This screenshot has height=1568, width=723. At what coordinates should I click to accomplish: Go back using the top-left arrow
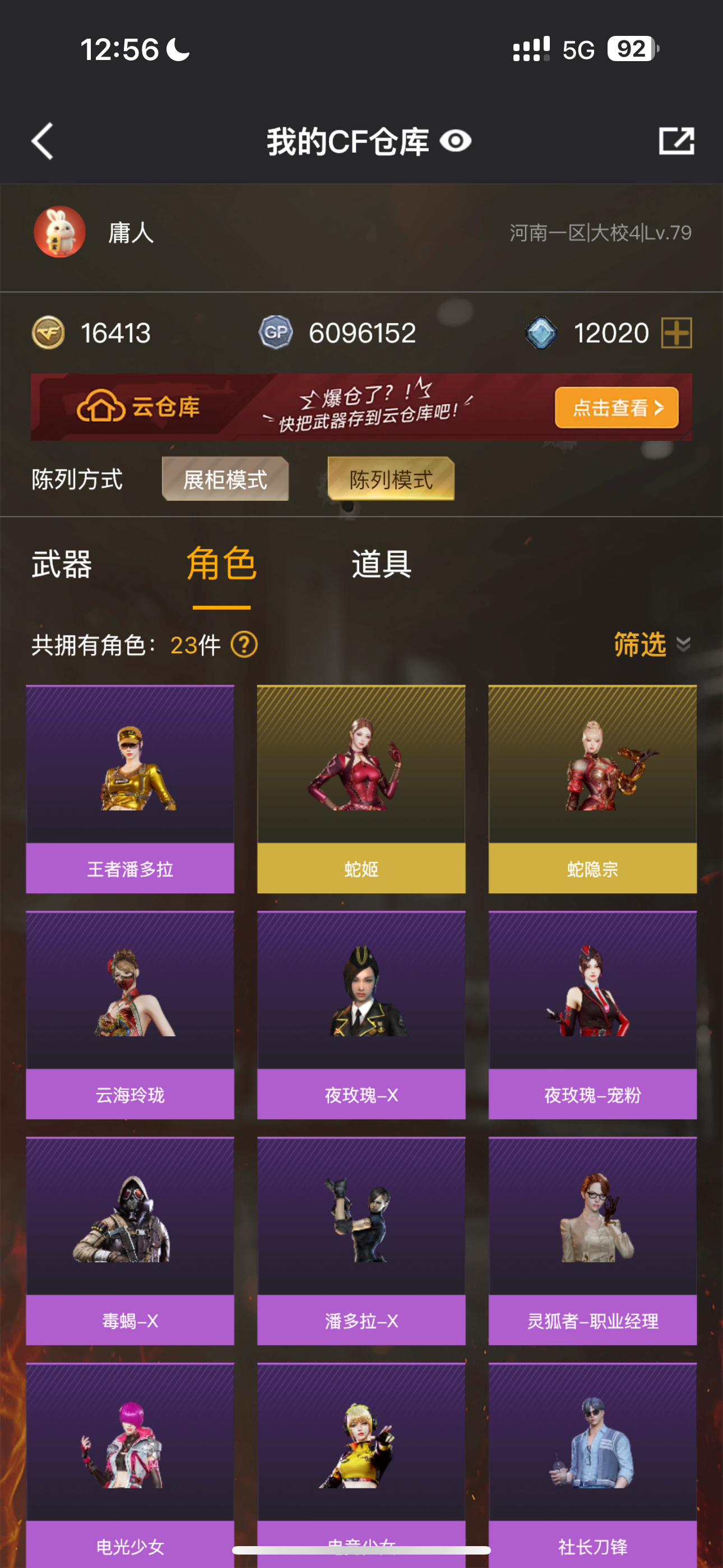[x=43, y=141]
